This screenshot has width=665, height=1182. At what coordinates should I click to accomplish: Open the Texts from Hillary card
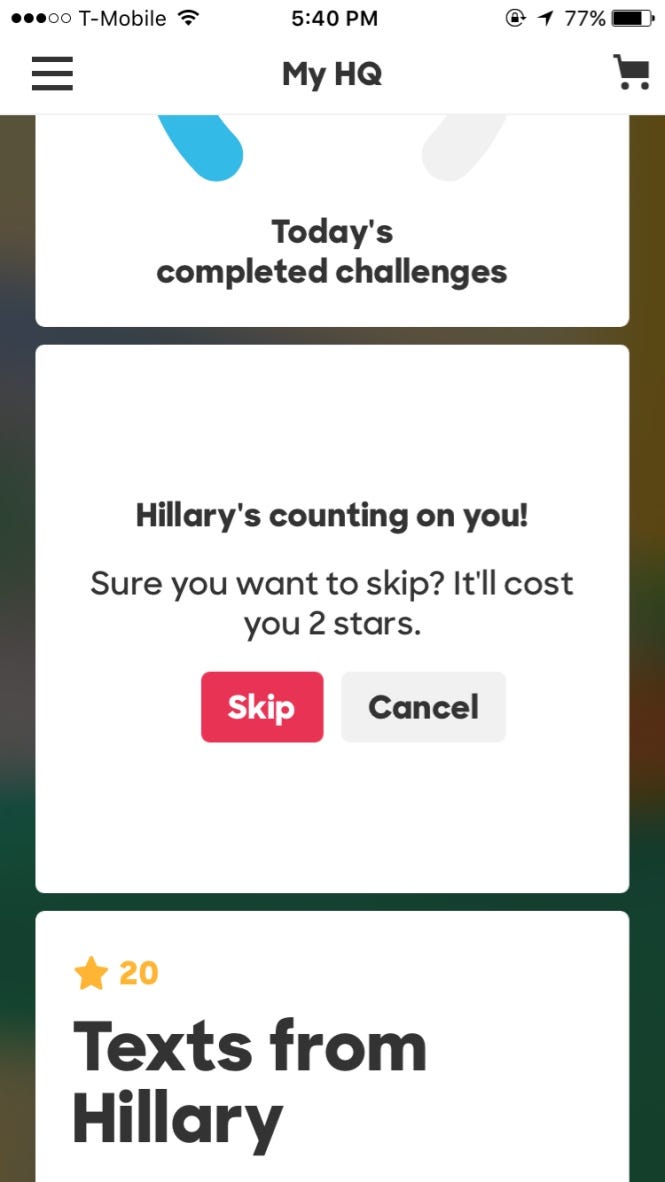click(x=332, y=1046)
